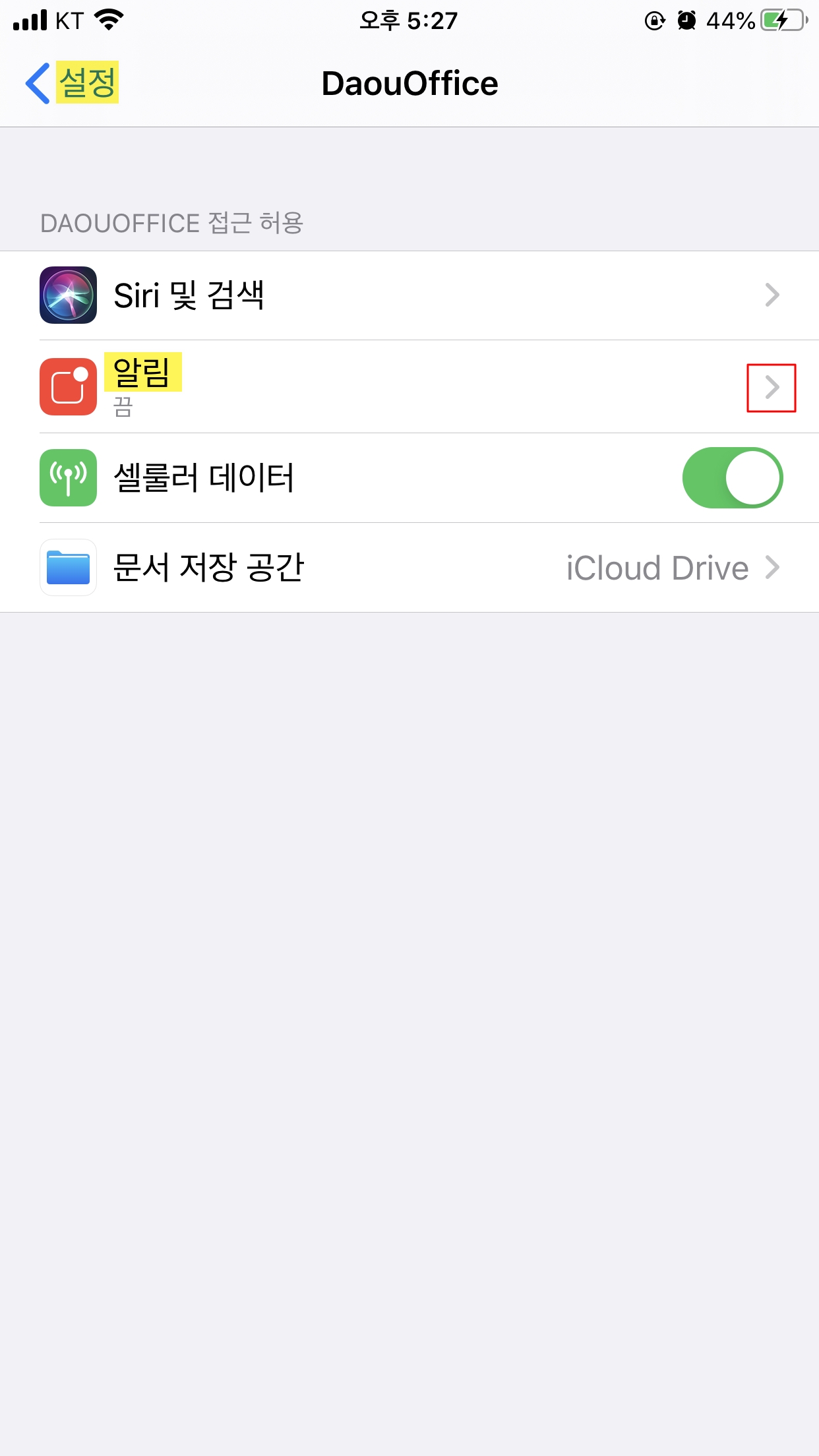Turn off 셀룰러 데이터 switch
Image resolution: width=819 pixels, height=1456 pixels.
pyautogui.click(x=732, y=478)
